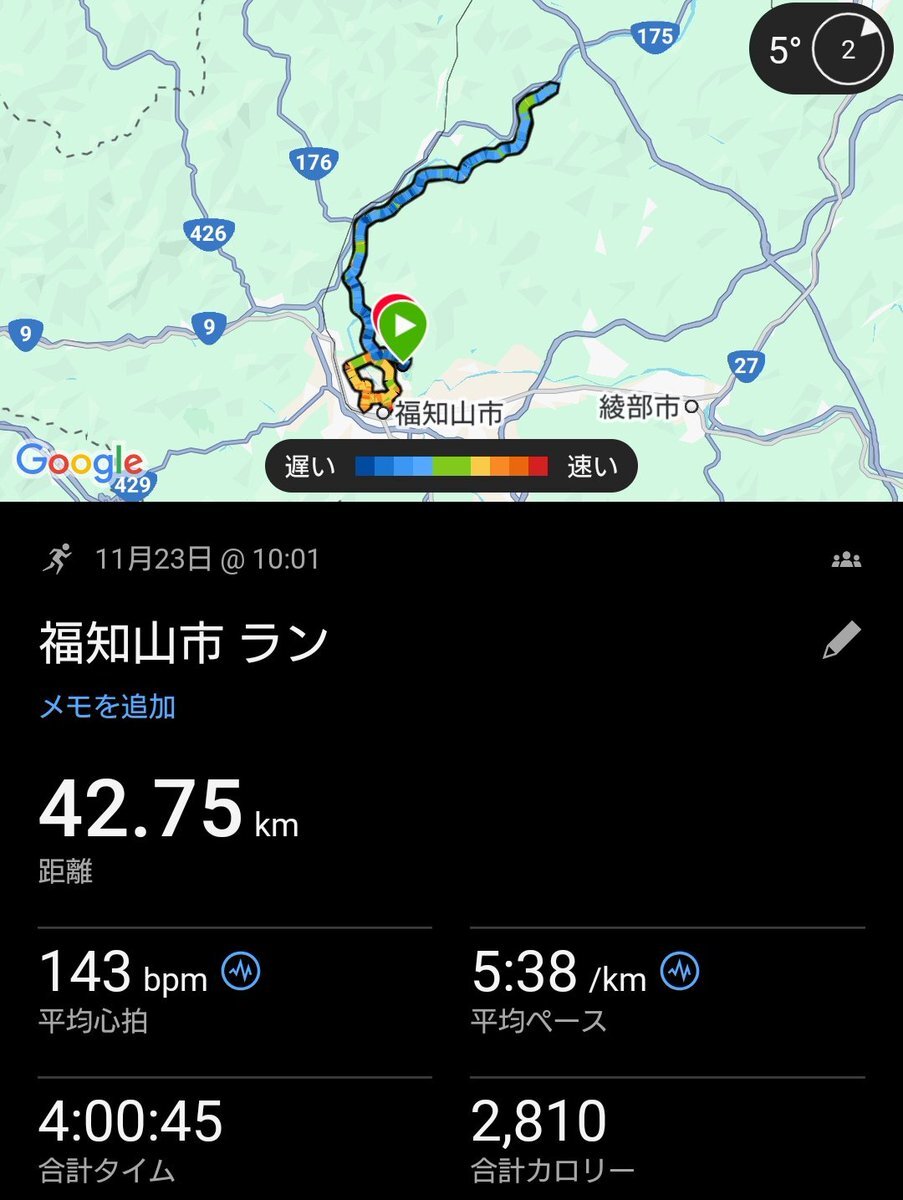
Task: Open the insight icon next to 5:38 /km
Action: click(680, 970)
